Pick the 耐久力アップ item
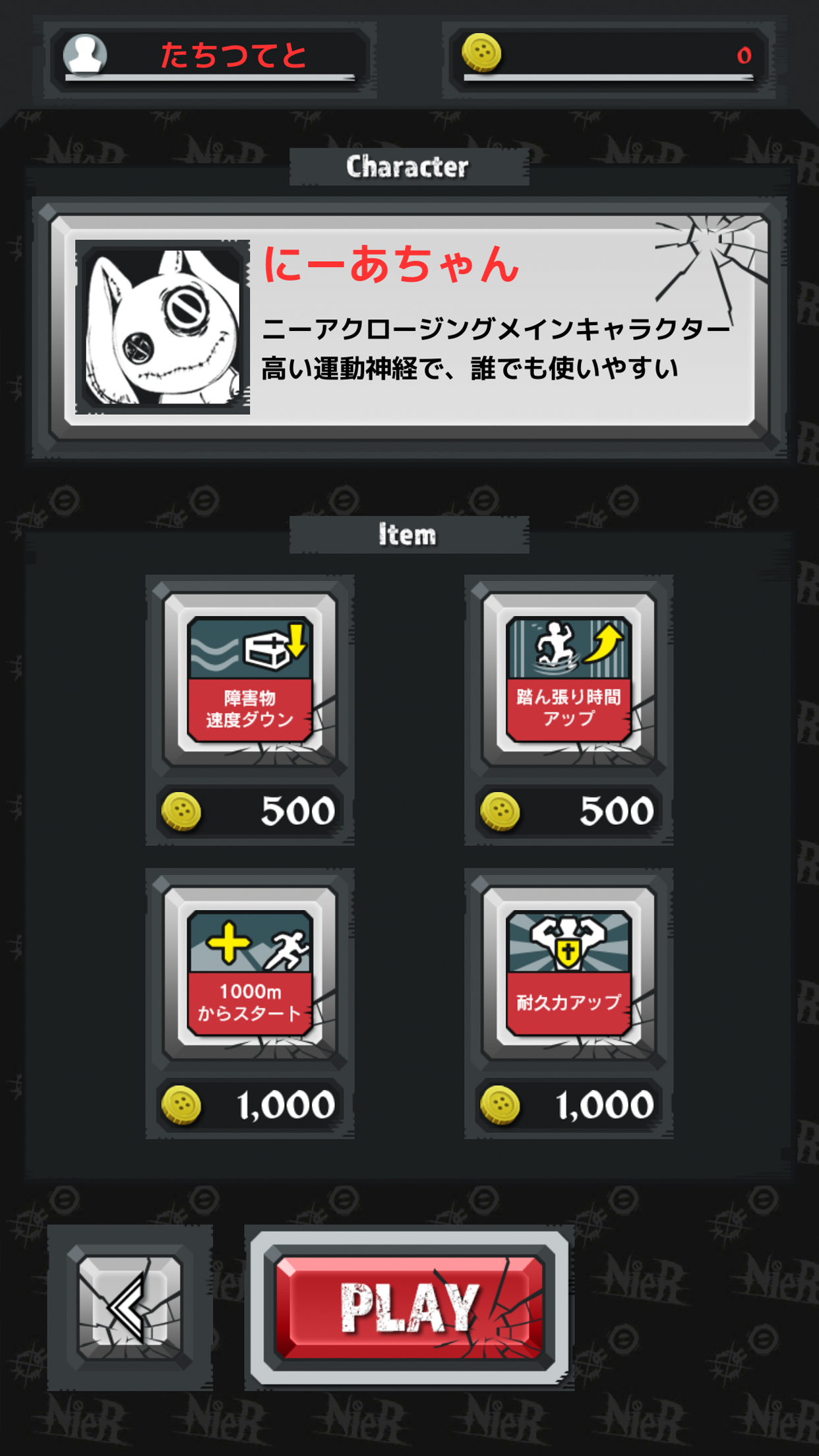 coord(568,973)
